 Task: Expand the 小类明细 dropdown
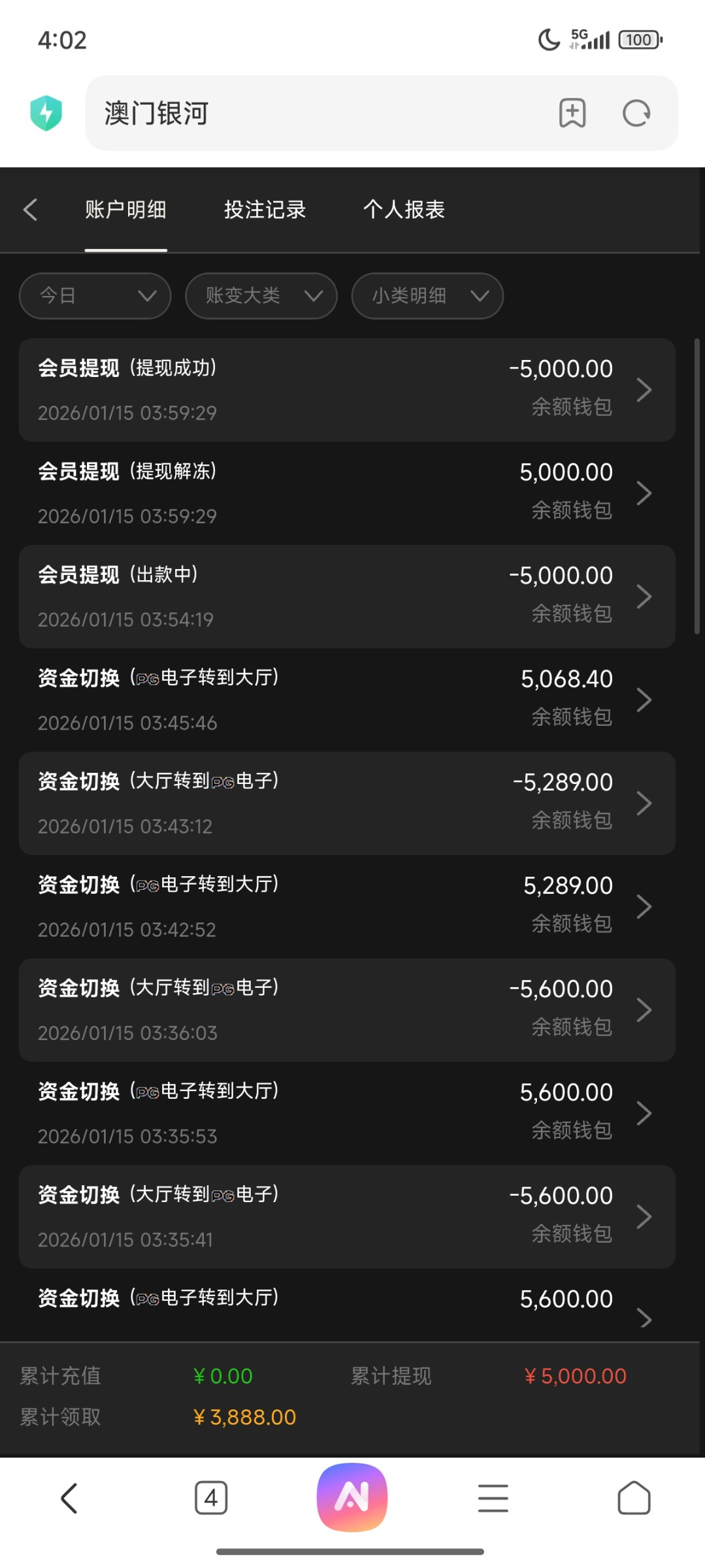tap(427, 296)
